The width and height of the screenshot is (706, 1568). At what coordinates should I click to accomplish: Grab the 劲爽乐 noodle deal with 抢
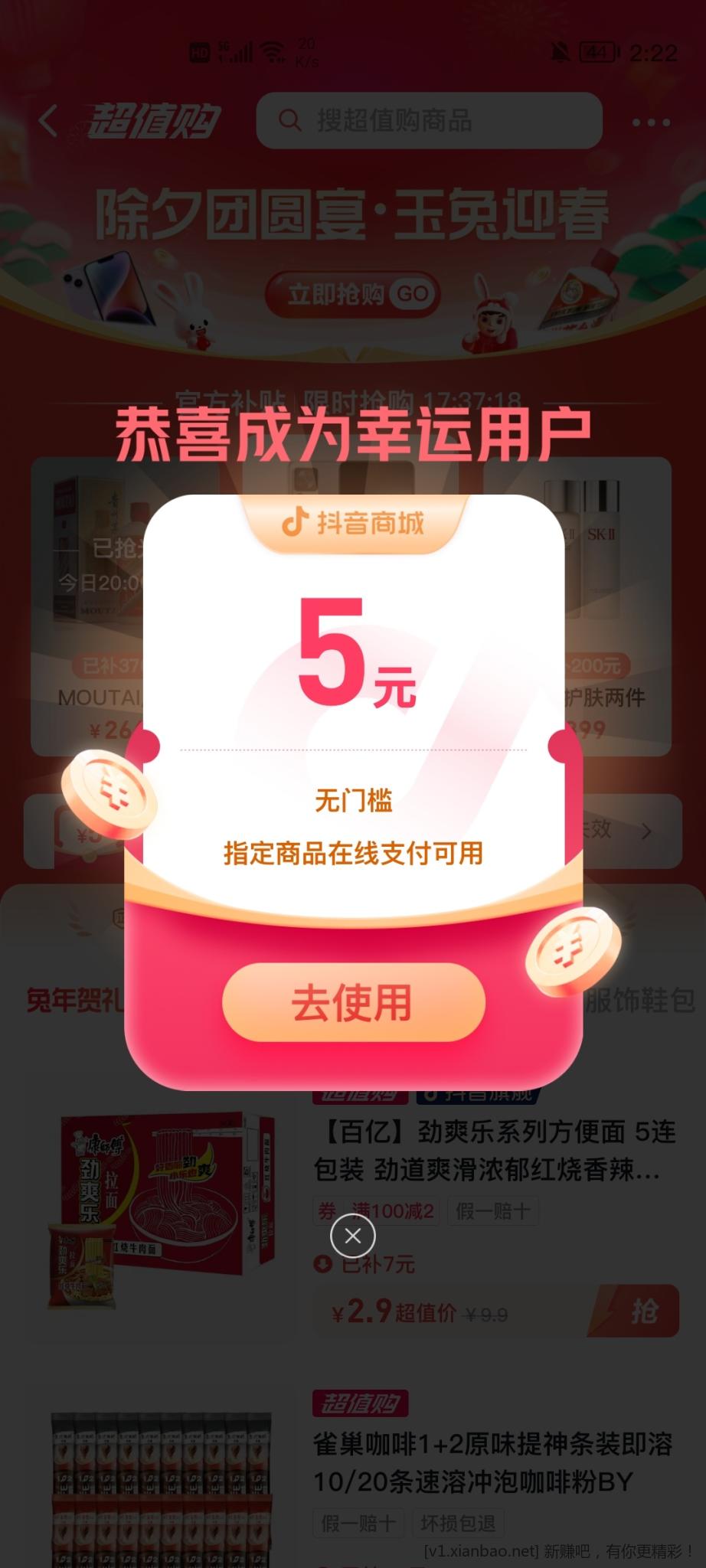(x=642, y=1312)
